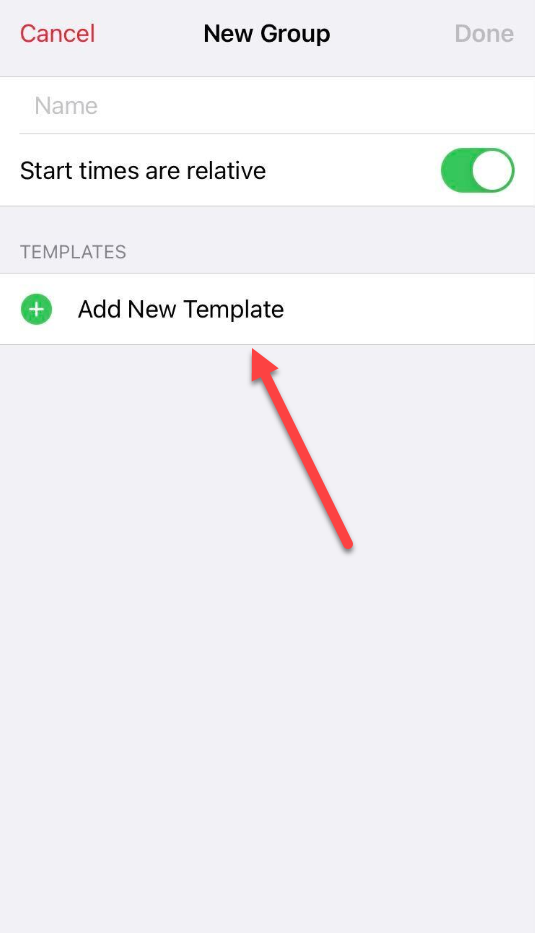
Task: Disable the Start times are relative switch
Action: (x=477, y=170)
